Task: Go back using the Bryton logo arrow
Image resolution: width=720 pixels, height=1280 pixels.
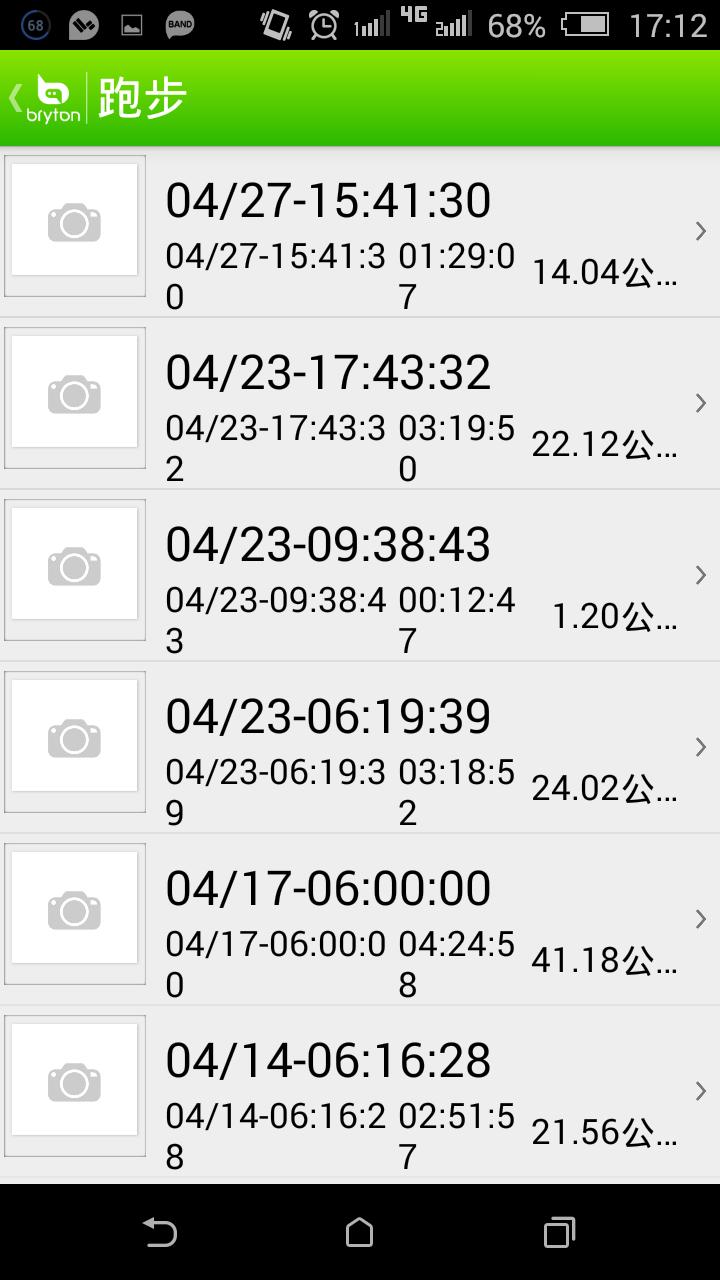Action: 44,98
